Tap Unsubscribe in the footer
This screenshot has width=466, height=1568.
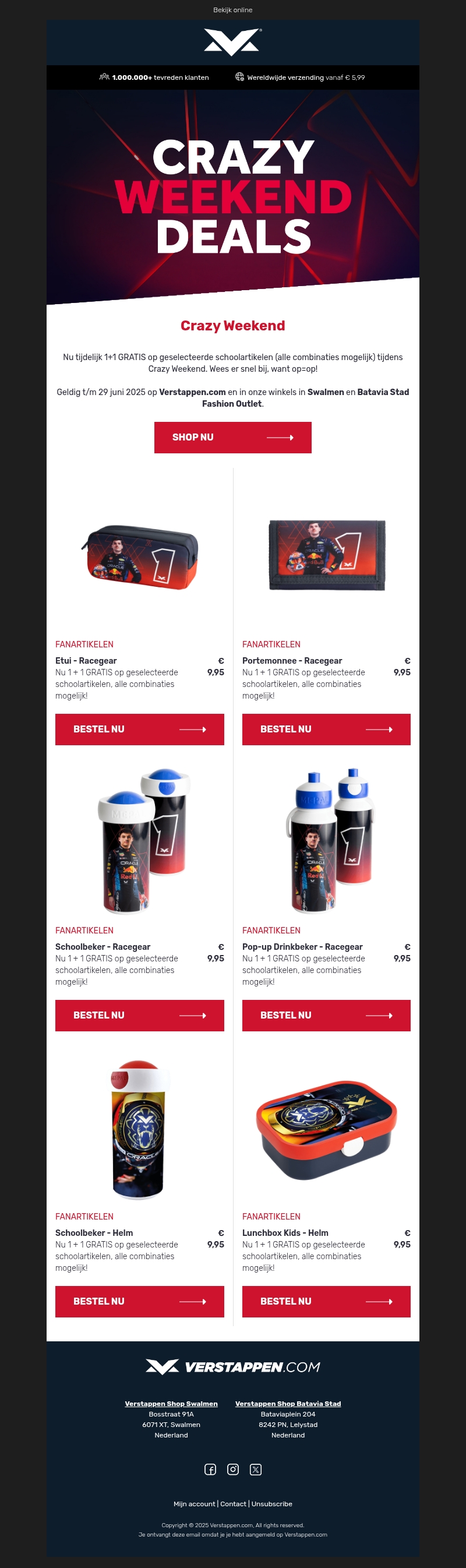click(272, 1503)
